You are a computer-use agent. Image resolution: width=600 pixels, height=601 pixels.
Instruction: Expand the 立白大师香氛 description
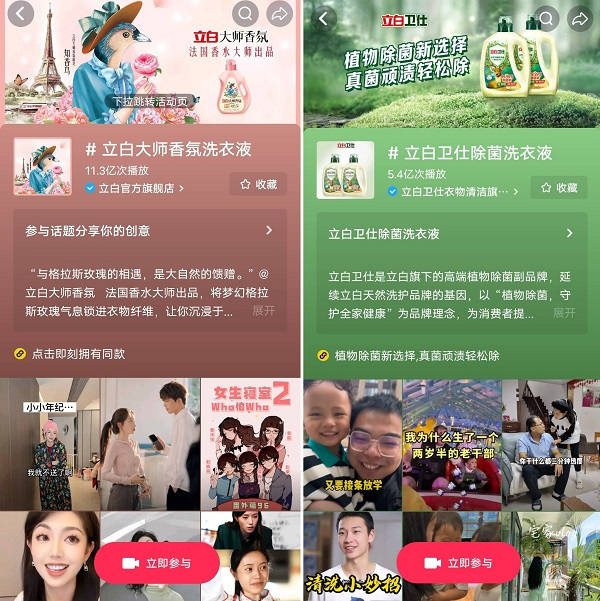264,311
